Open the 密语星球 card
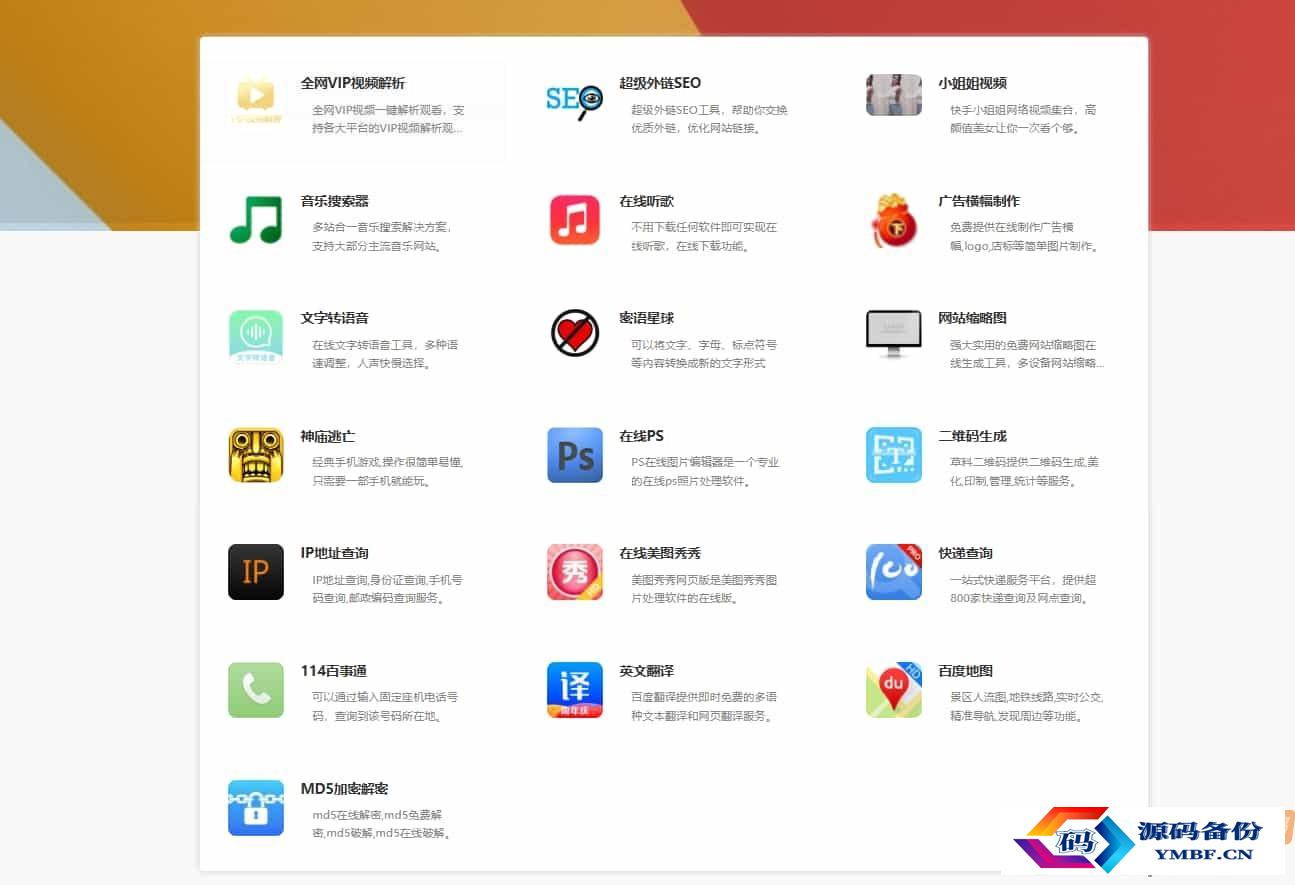1295x885 pixels. (x=646, y=319)
